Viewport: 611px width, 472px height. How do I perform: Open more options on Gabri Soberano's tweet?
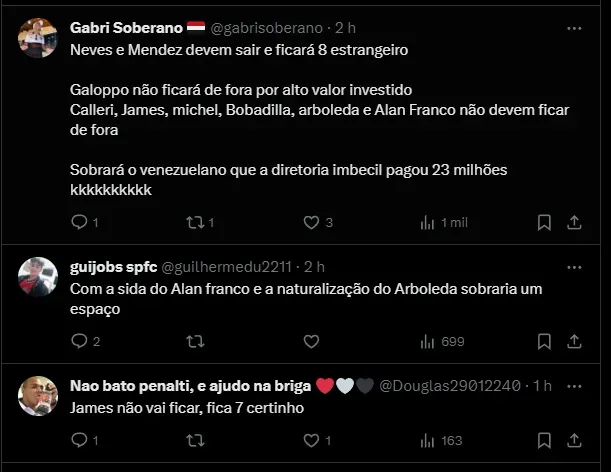pos(574,28)
